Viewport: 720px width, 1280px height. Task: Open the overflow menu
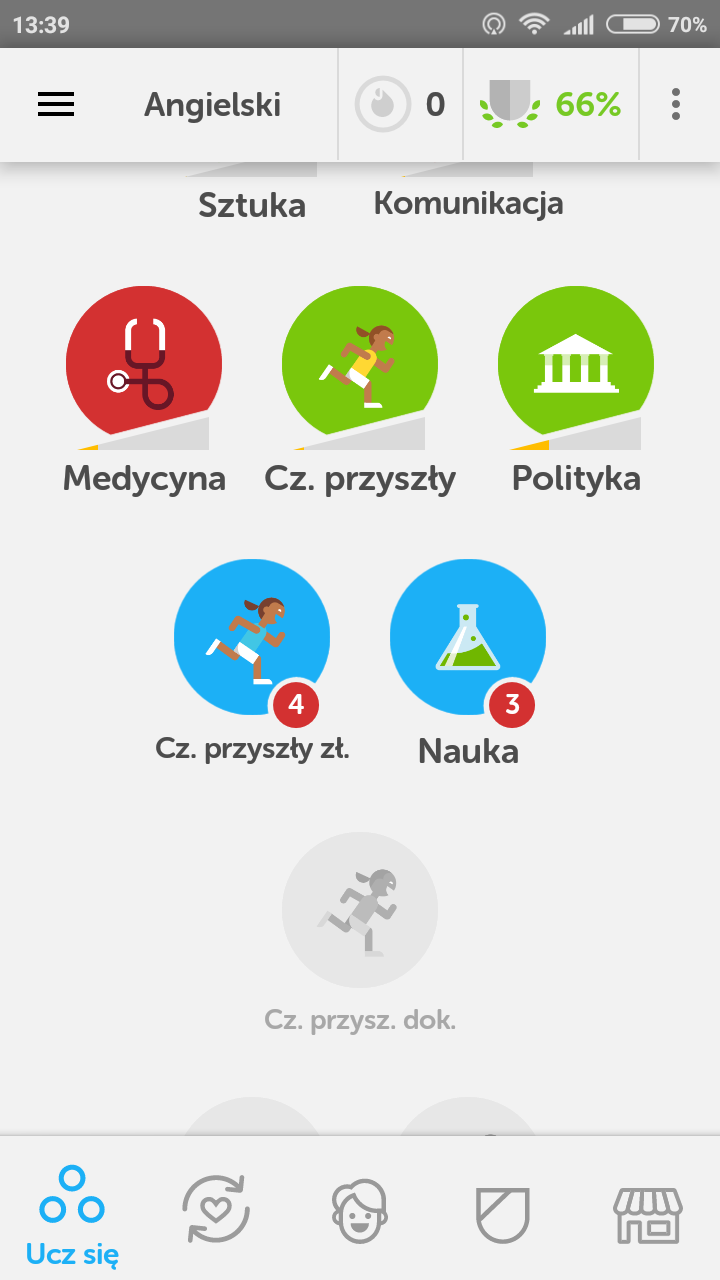pos(677,104)
